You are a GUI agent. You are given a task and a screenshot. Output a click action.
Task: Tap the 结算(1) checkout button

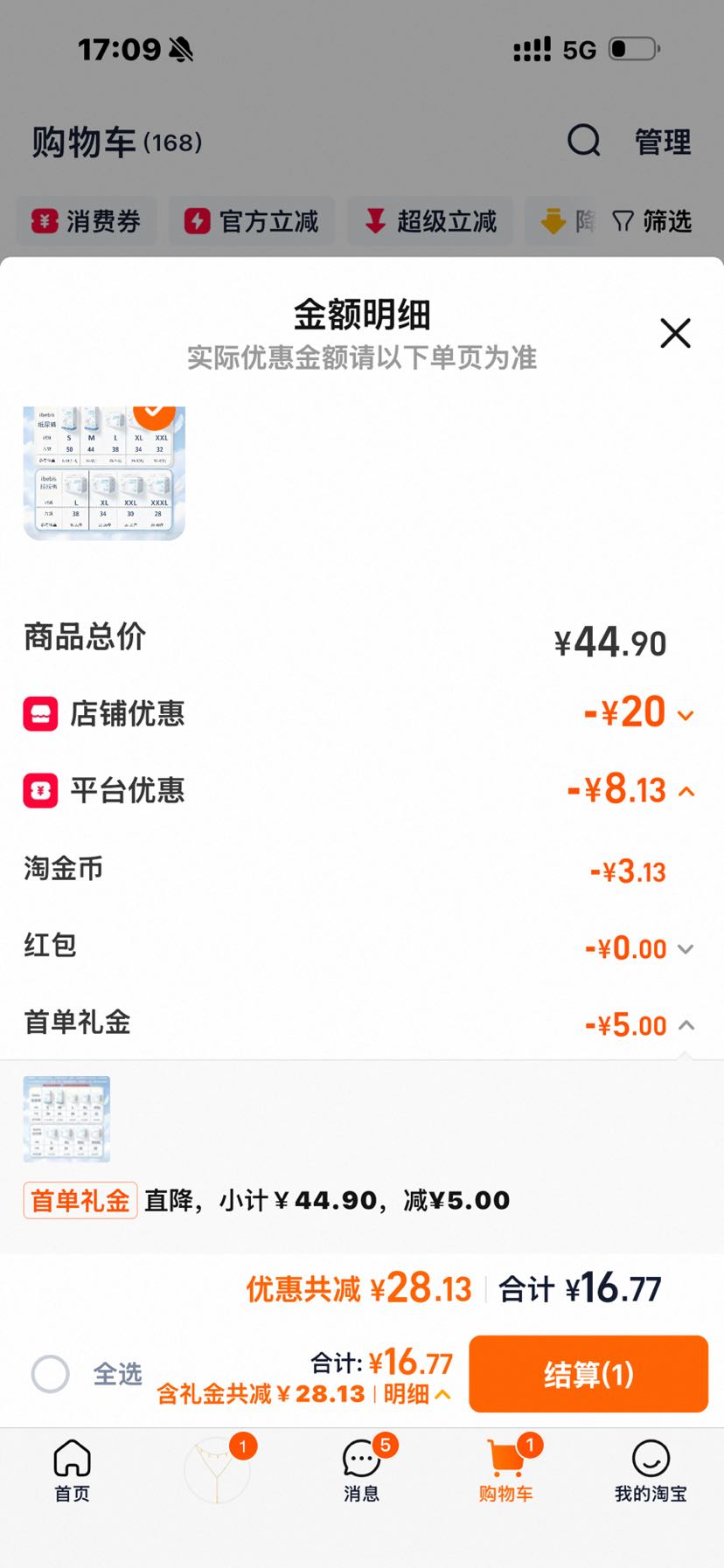[588, 1374]
